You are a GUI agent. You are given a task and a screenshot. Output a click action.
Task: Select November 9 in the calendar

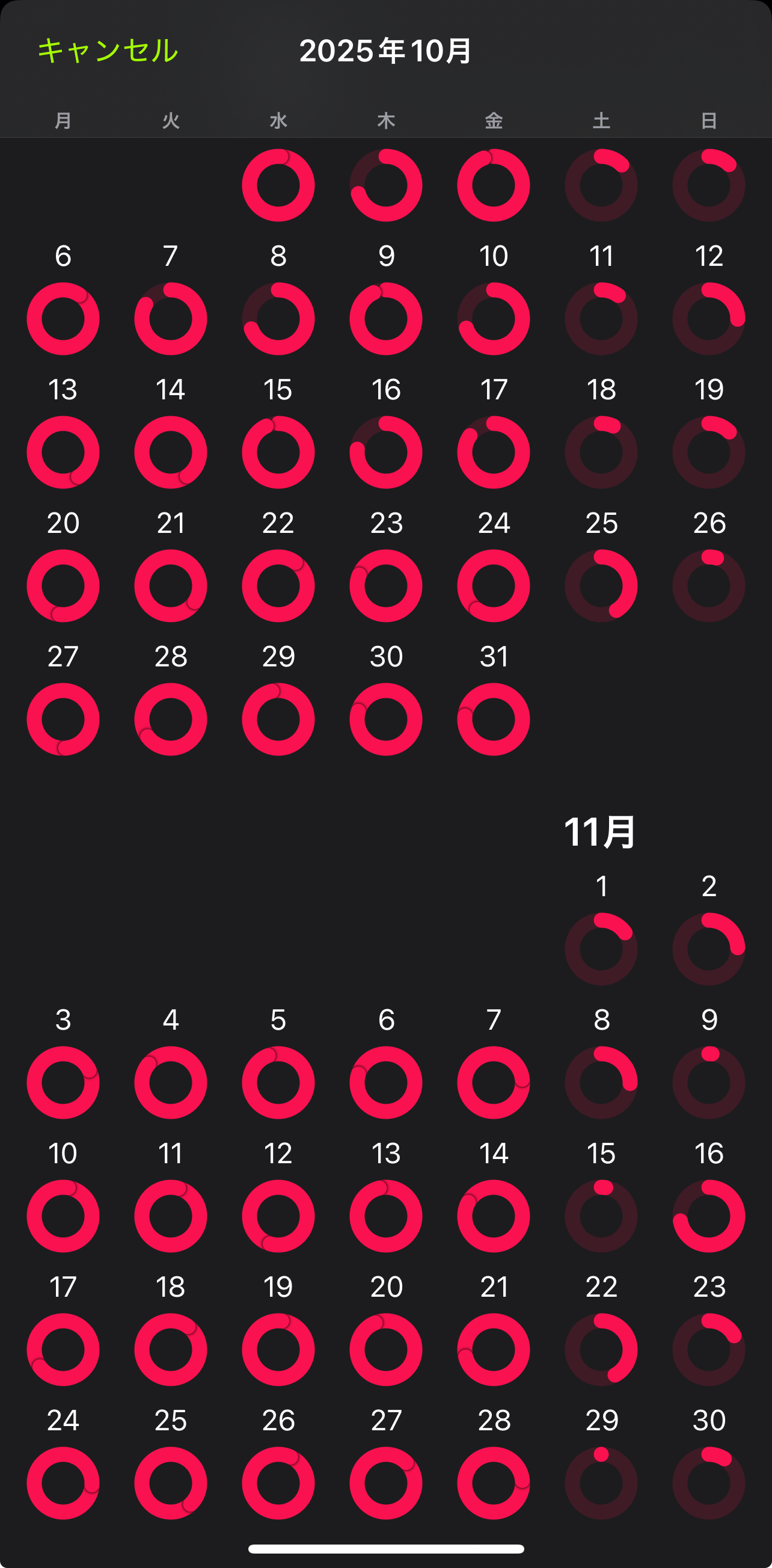pos(709,1082)
